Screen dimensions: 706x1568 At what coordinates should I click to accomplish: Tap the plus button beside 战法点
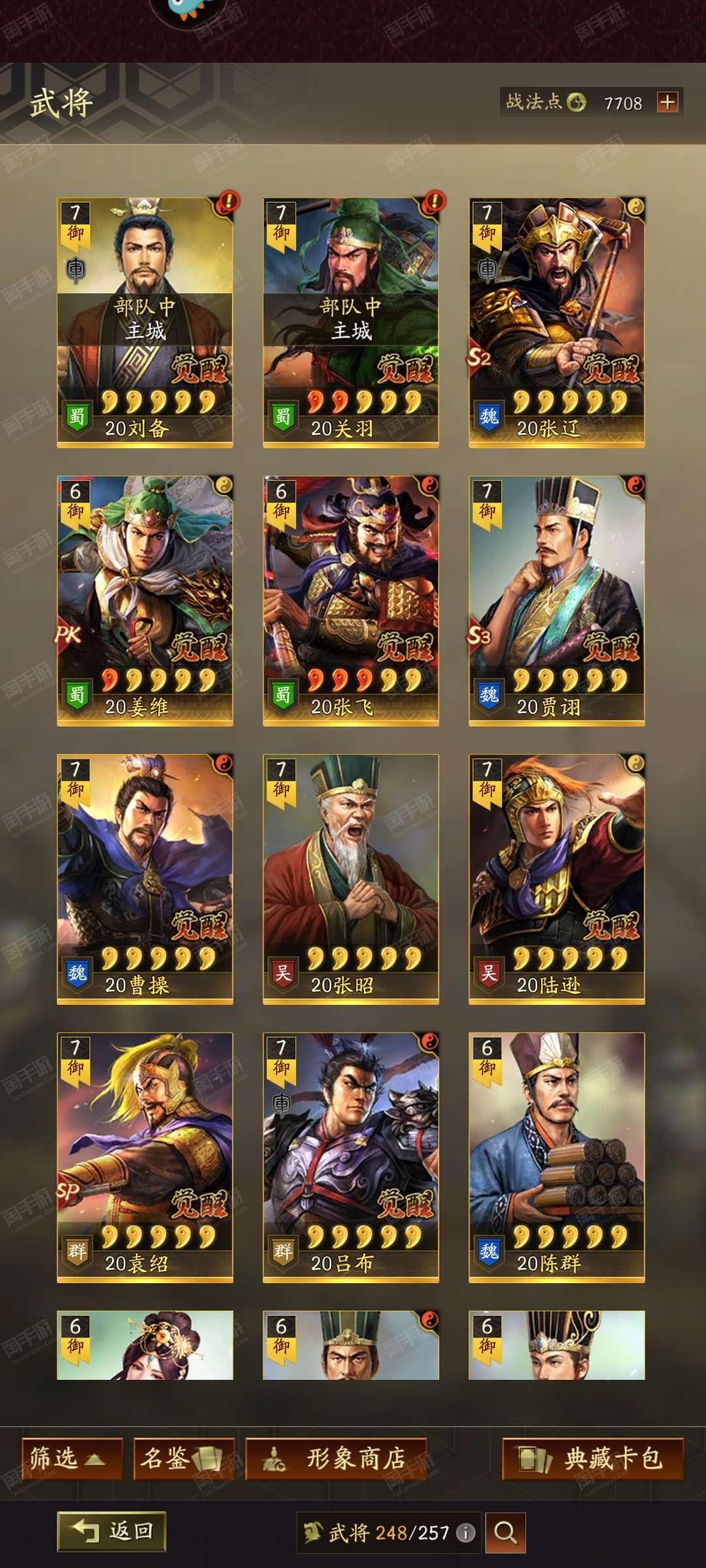point(667,103)
